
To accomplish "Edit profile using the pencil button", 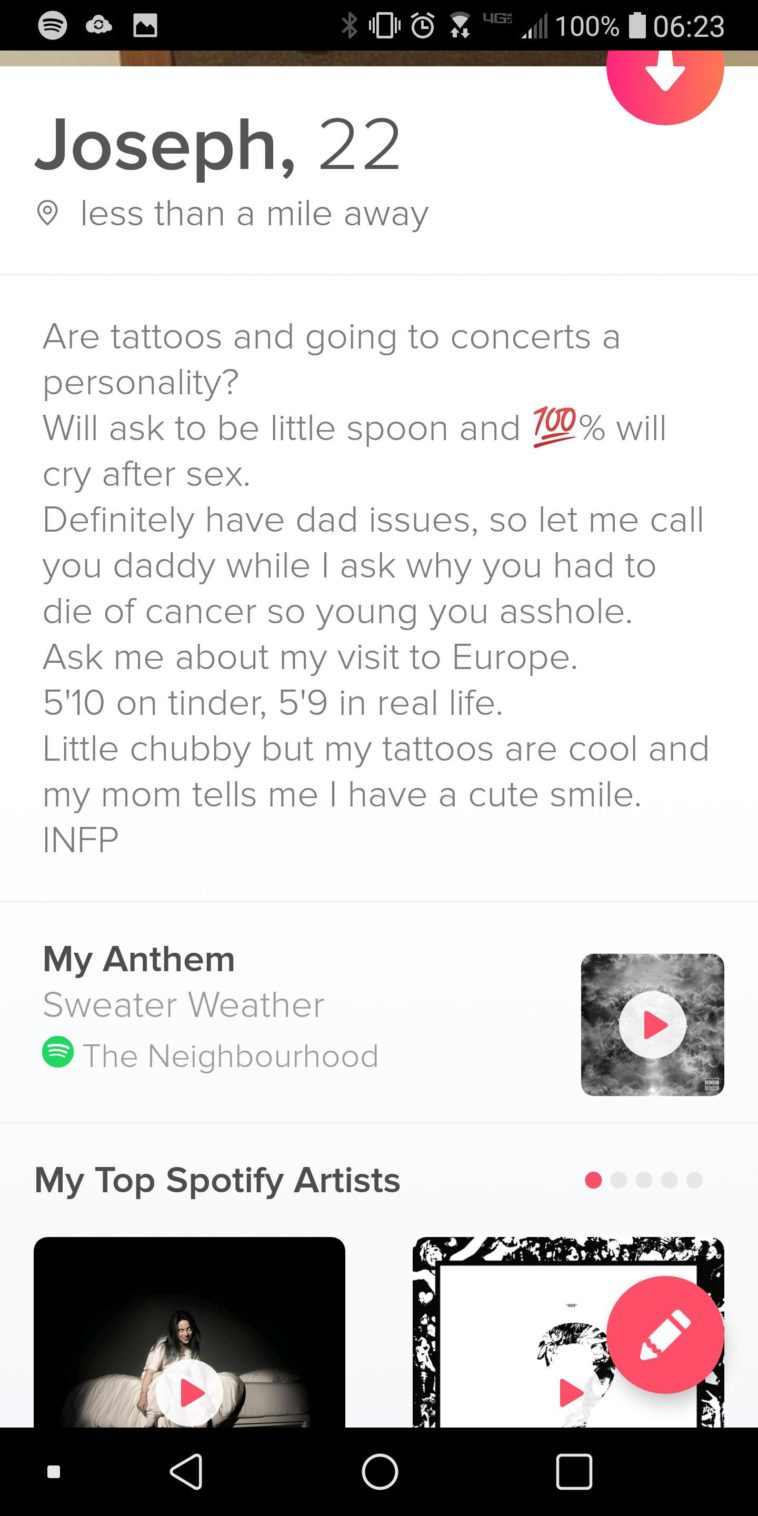I will point(665,1334).
